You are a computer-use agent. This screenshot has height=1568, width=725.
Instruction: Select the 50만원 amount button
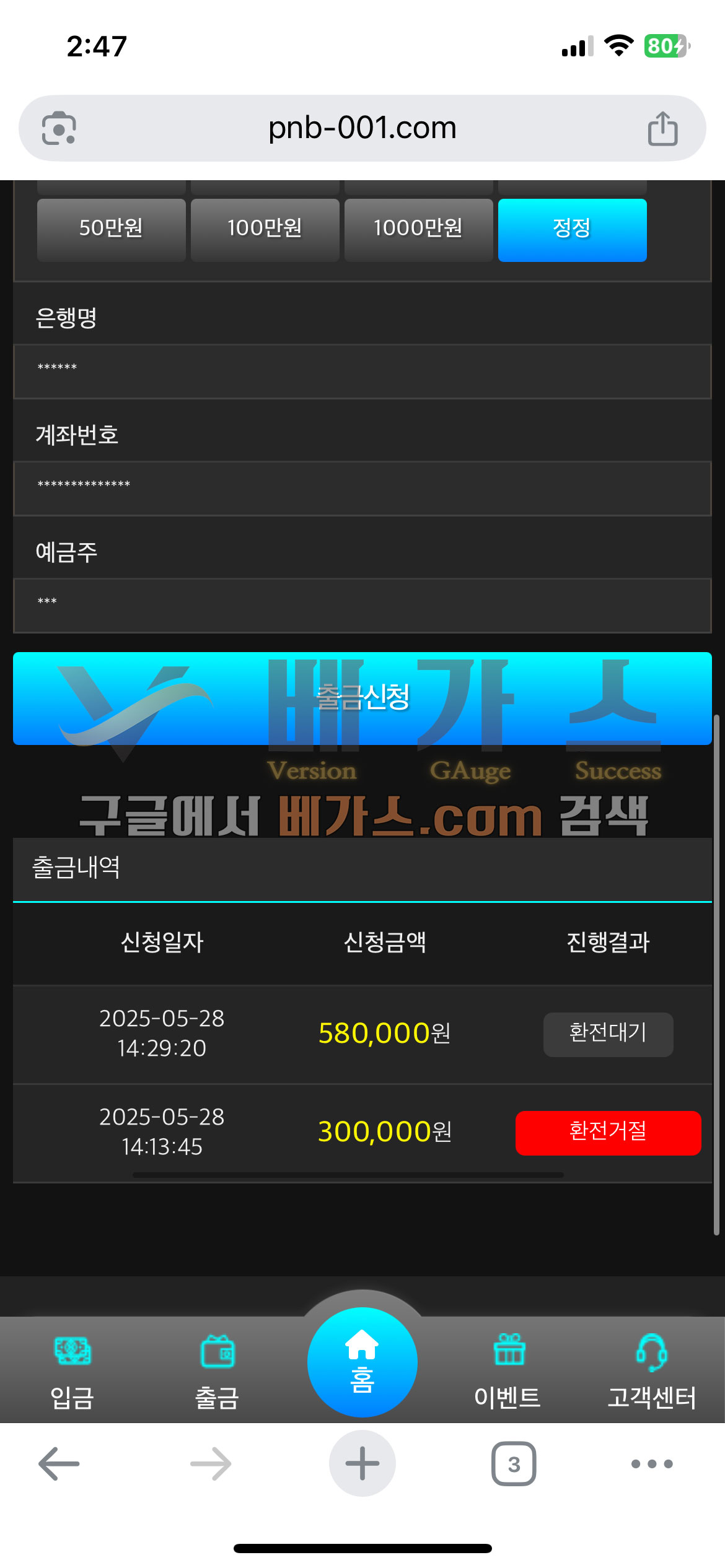pyautogui.click(x=111, y=229)
